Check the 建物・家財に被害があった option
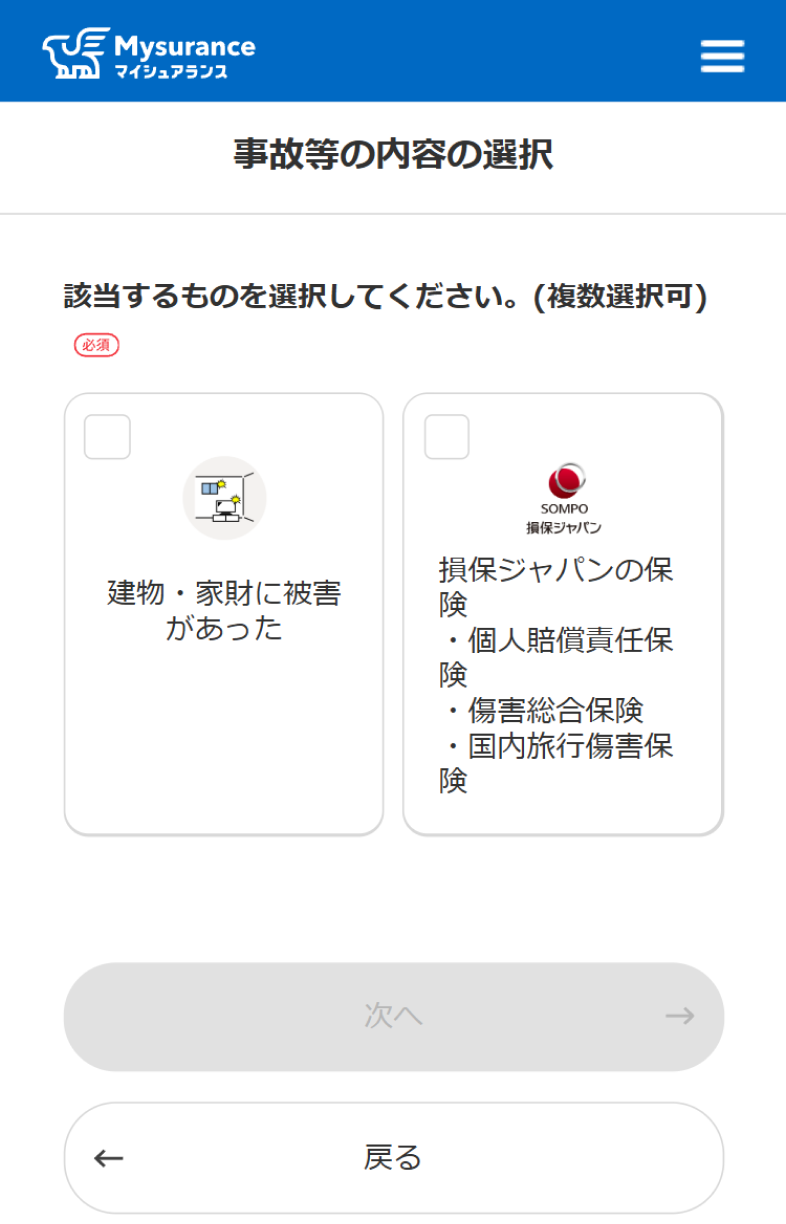The image size is (786, 1224). click(x=107, y=437)
